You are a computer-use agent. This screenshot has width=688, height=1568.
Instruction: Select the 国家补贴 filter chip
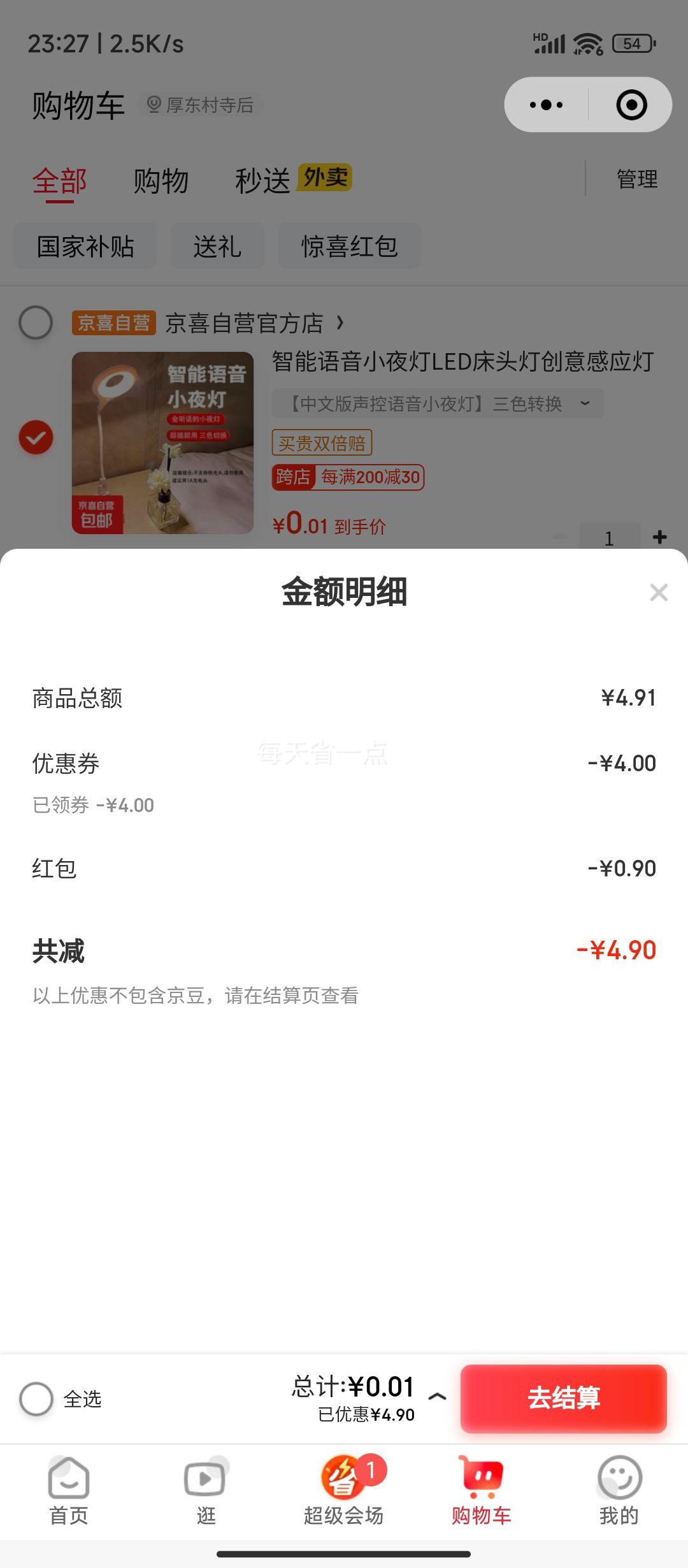pyautogui.click(x=85, y=246)
